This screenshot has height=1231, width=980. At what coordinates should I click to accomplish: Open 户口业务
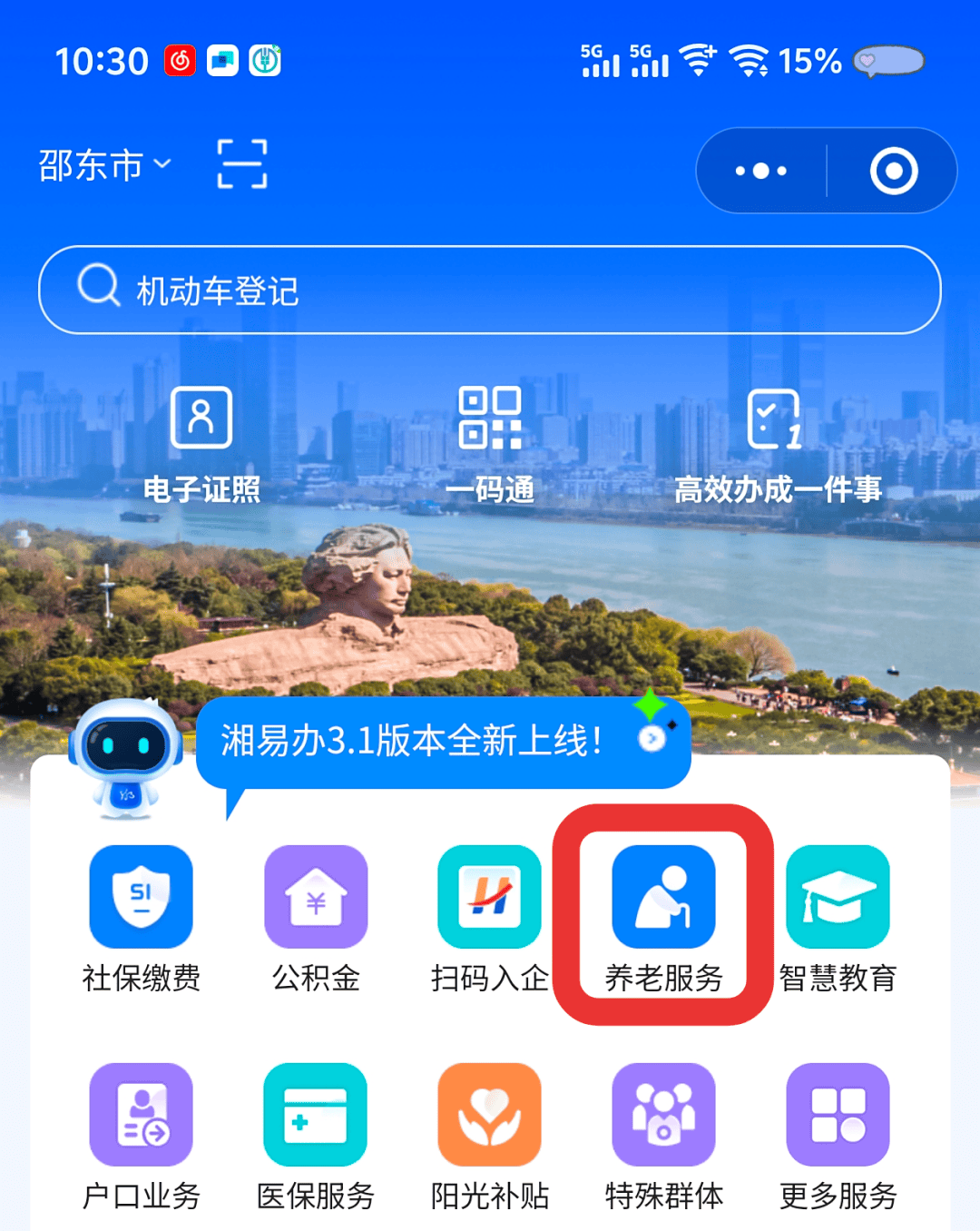pos(141,1135)
